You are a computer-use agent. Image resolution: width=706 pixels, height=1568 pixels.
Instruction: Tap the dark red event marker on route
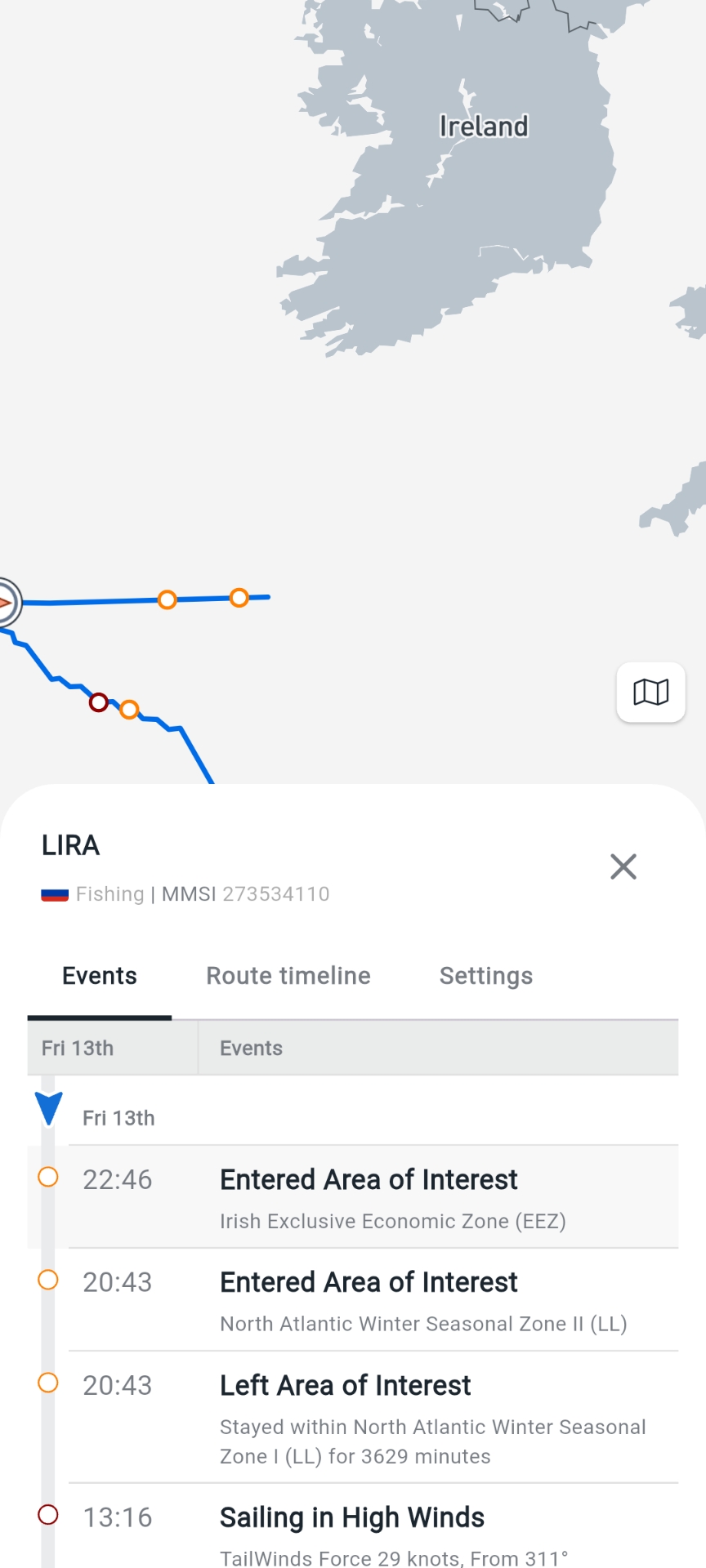[x=99, y=702]
